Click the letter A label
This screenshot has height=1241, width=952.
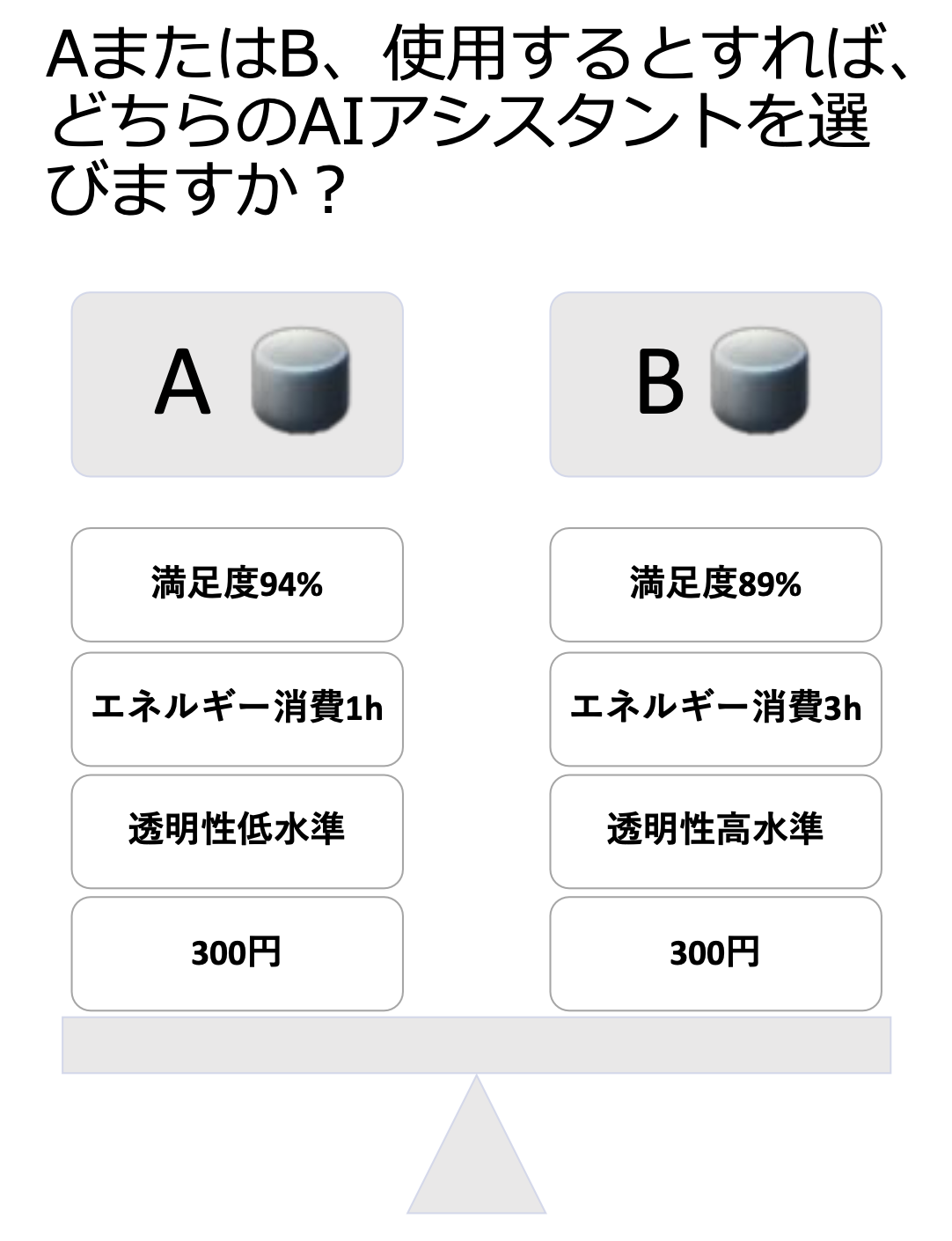(x=182, y=383)
